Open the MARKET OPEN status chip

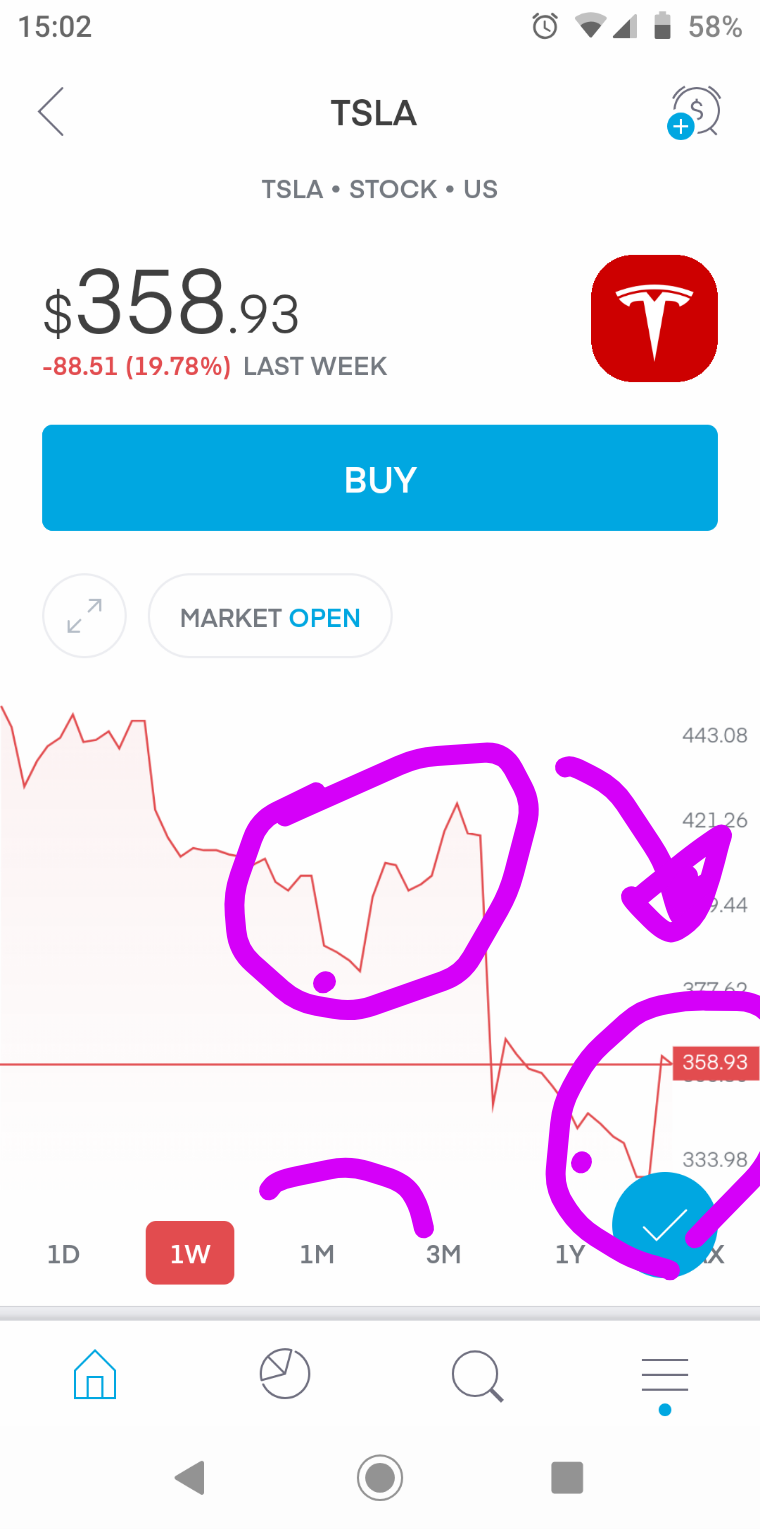pyautogui.click(x=270, y=617)
